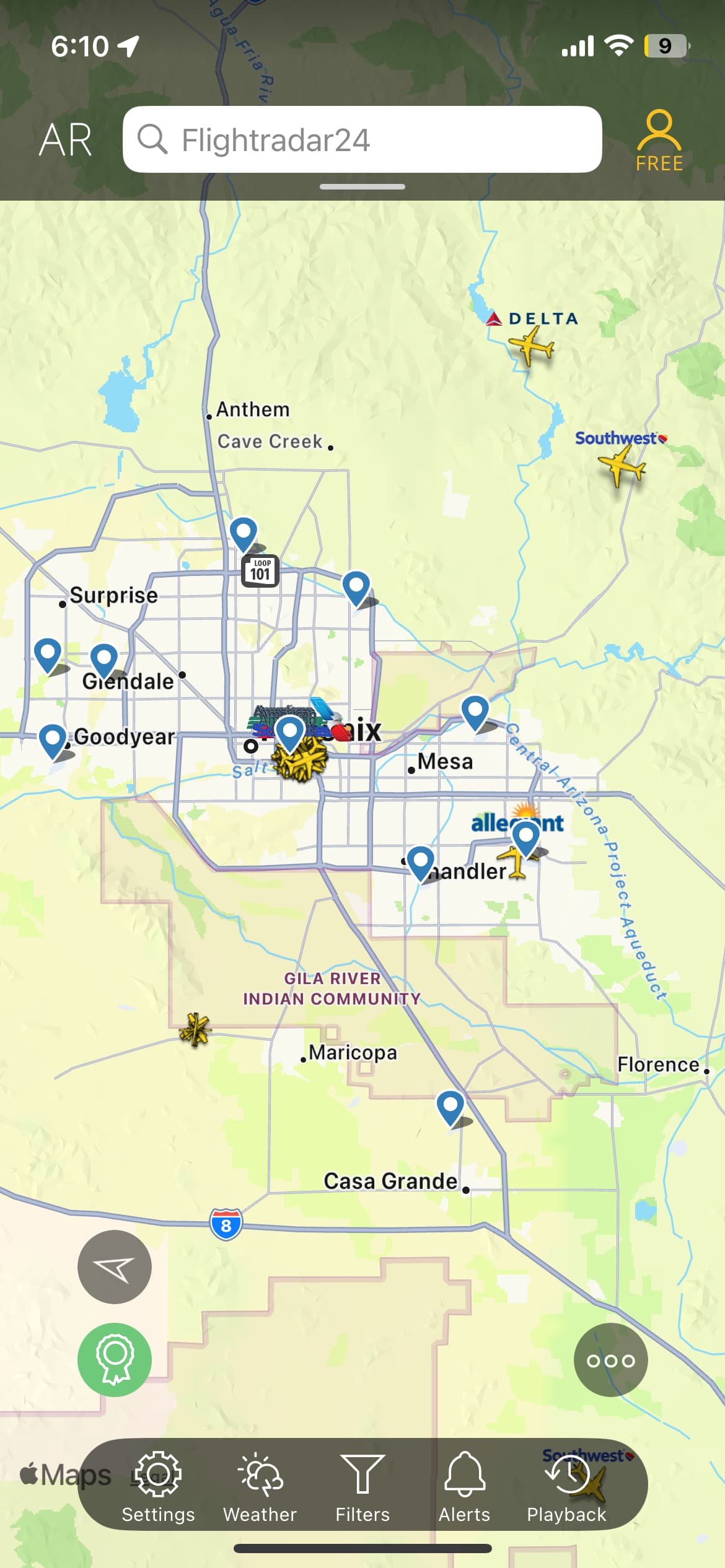Tap the Flightradar24 search field

click(362, 140)
